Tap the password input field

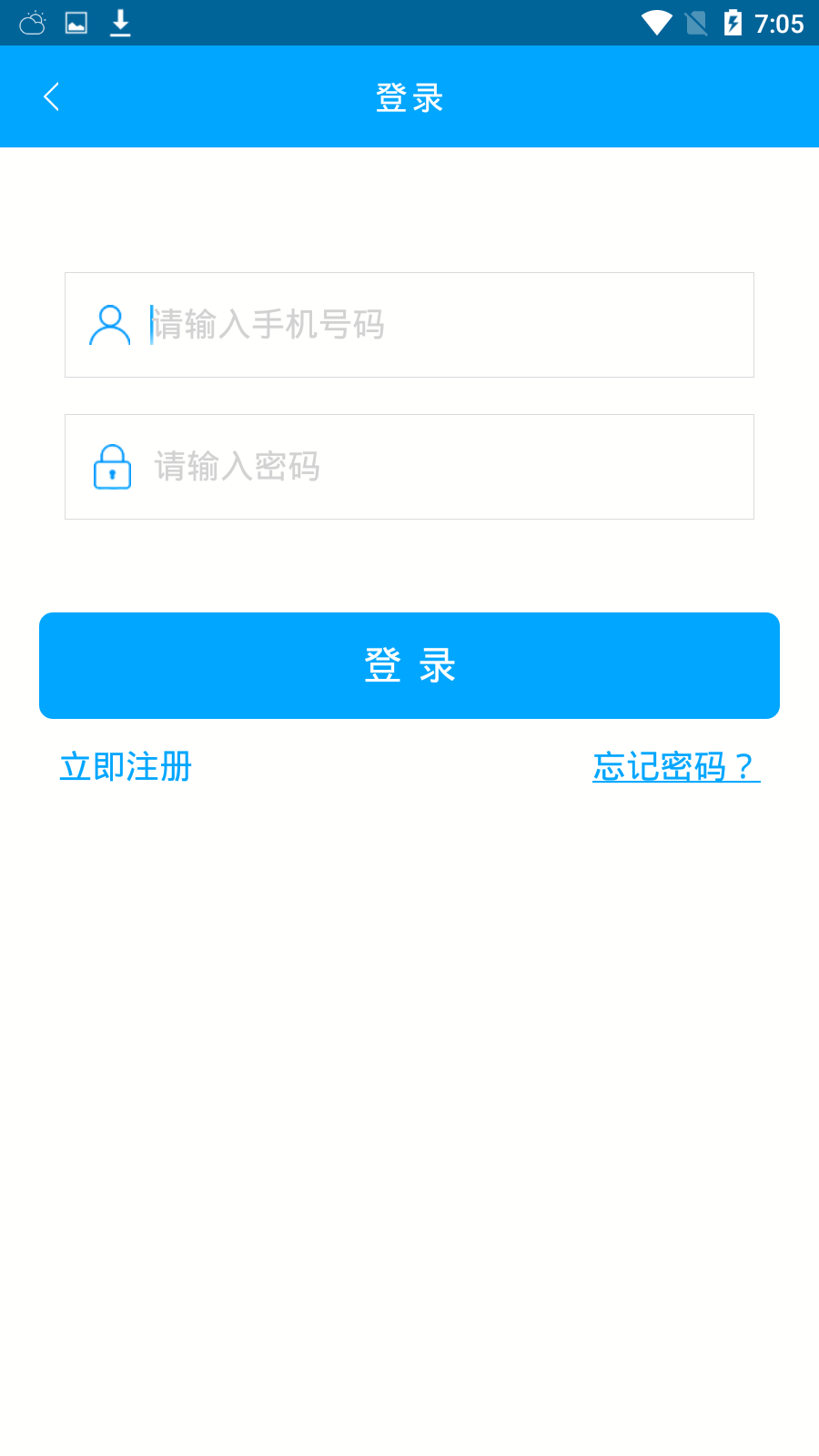[x=437, y=467]
